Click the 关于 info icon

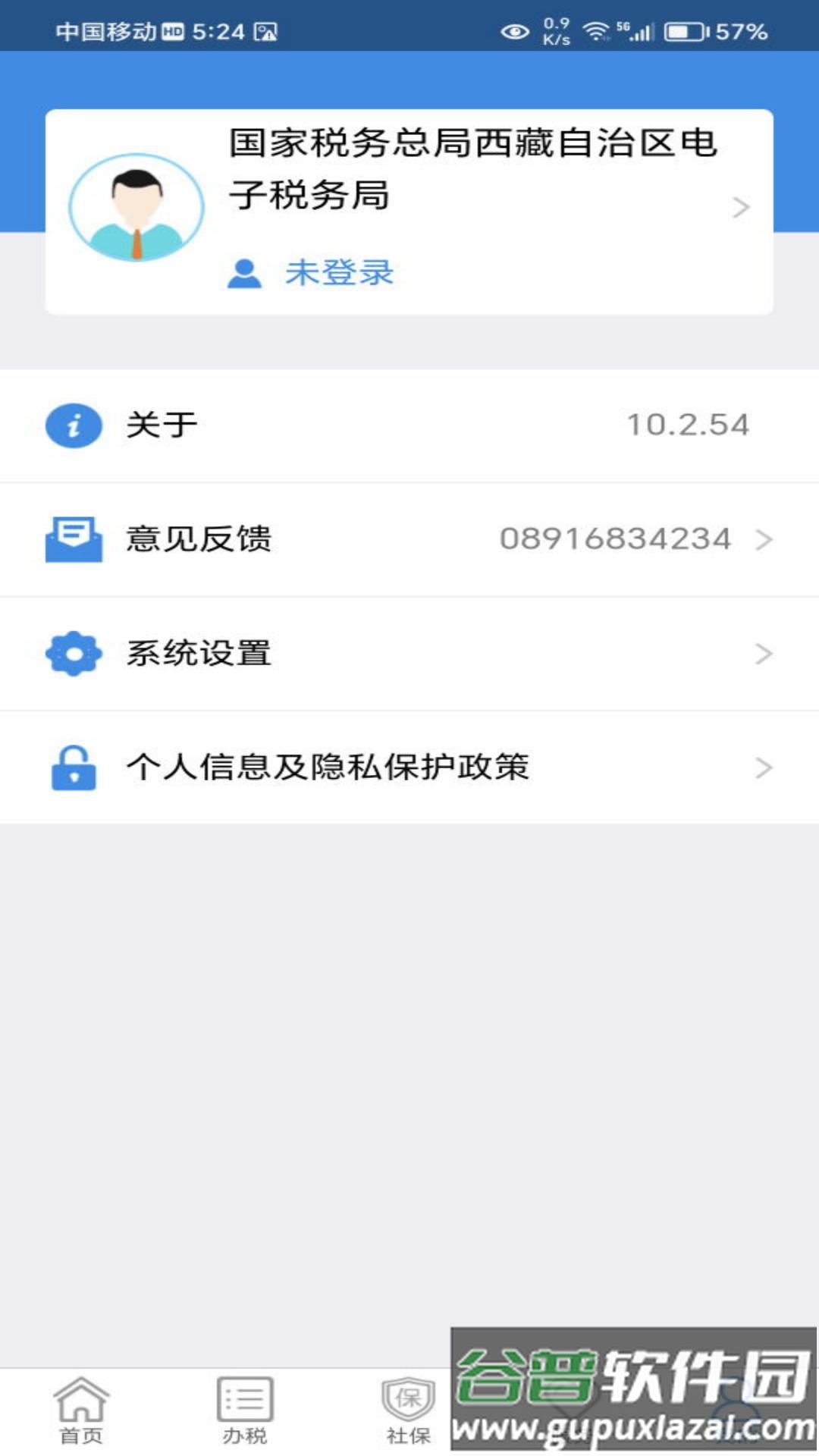coord(73,426)
